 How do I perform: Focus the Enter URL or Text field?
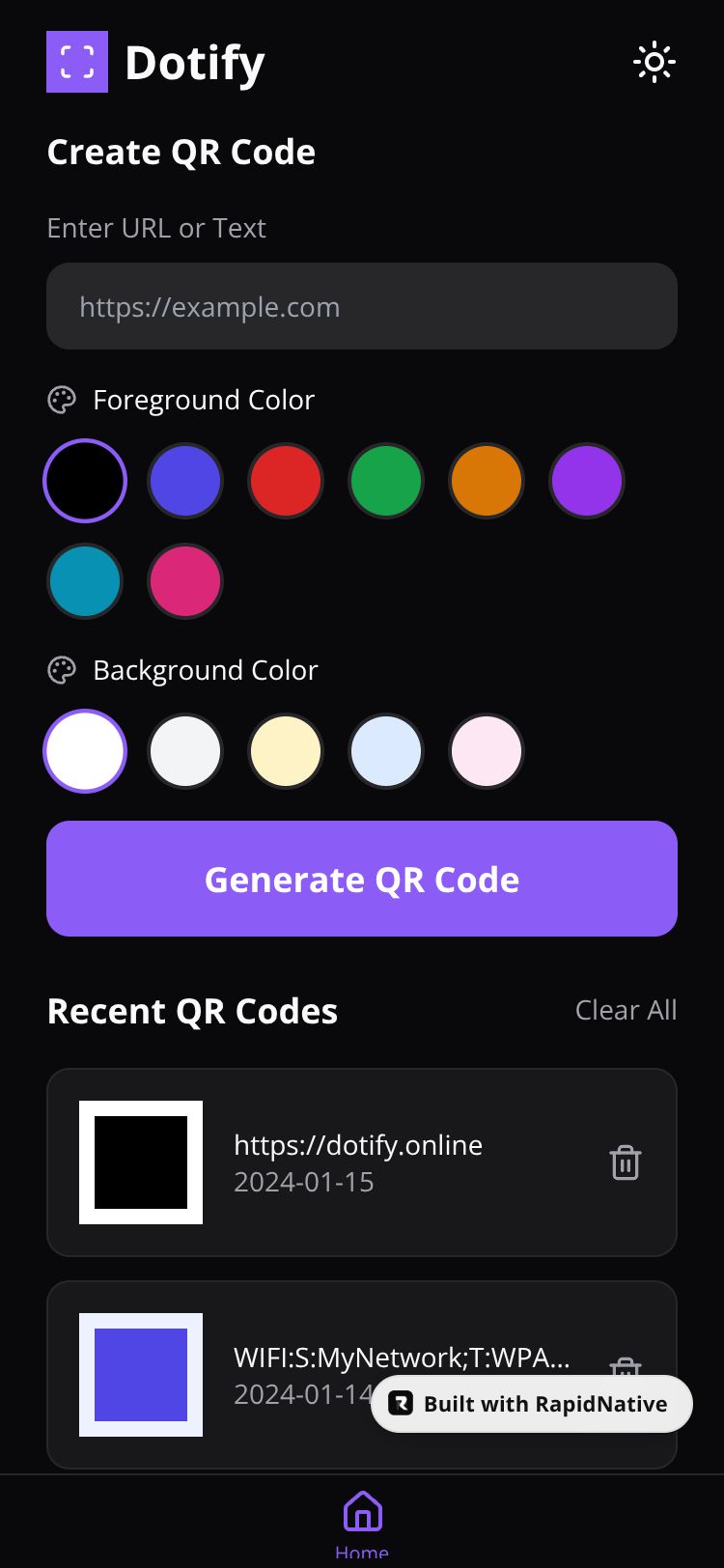362,306
